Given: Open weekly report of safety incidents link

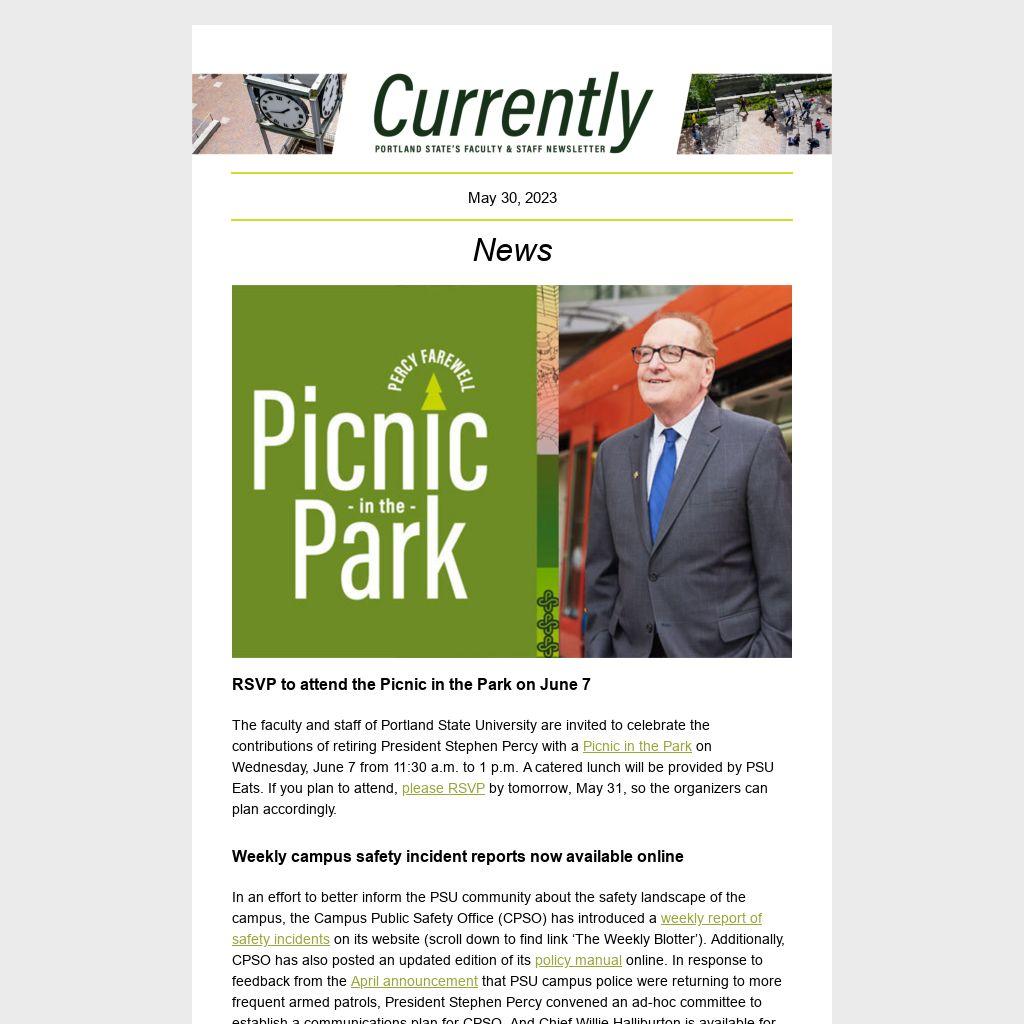Looking at the screenshot, I should pyautogui.click(x=710, y=918).
